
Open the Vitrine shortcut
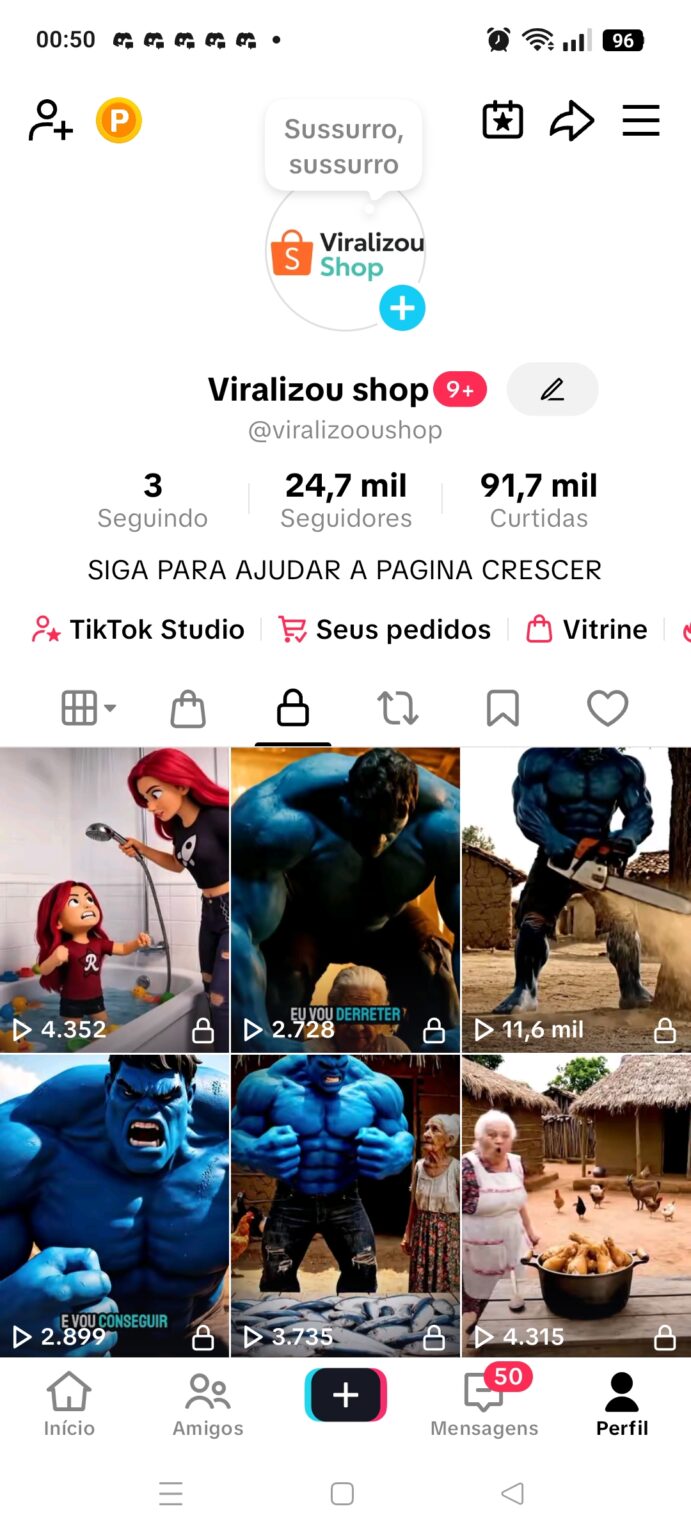(x=586, y=630)
